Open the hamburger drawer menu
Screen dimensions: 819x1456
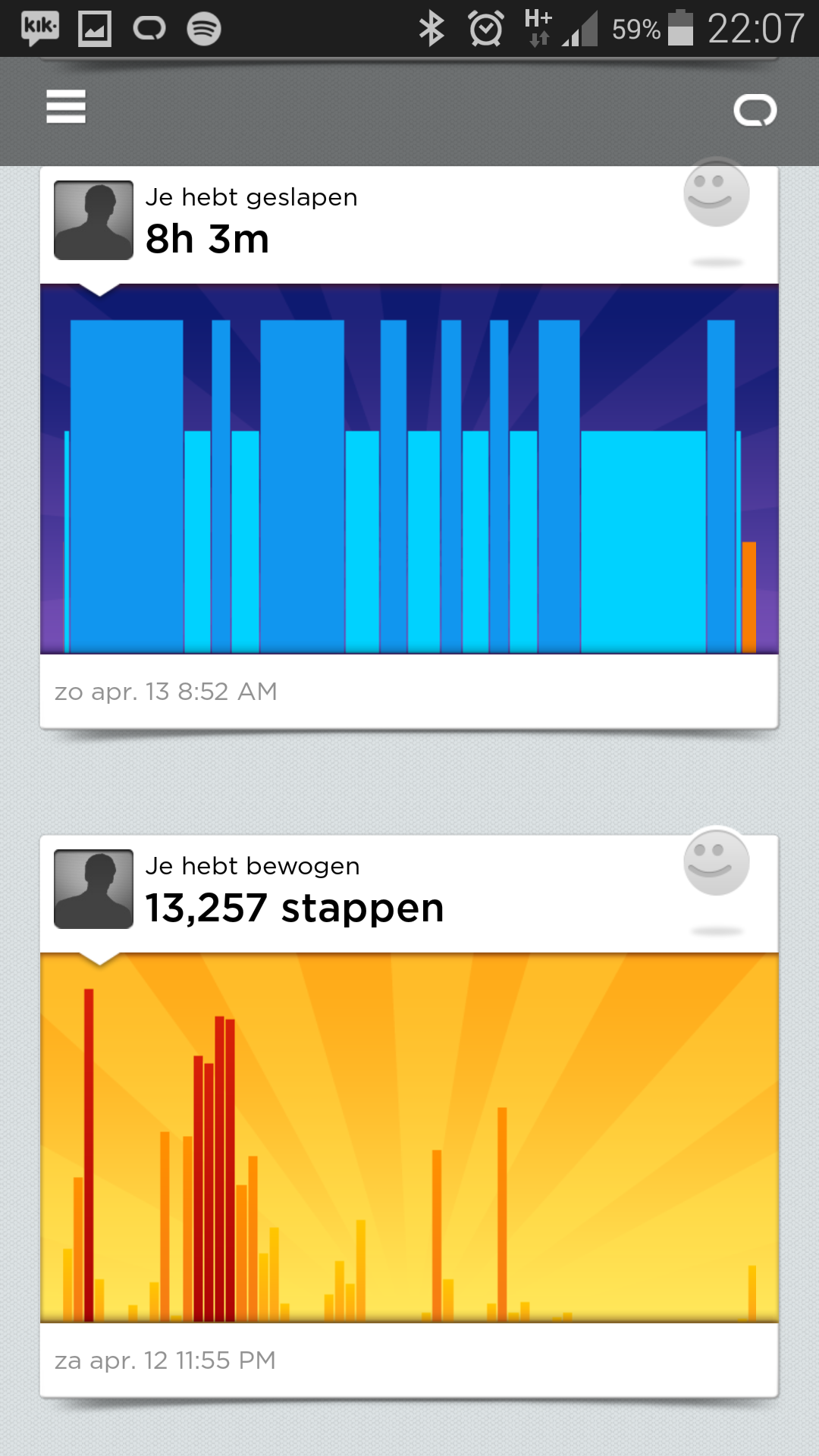coord(66,106)
